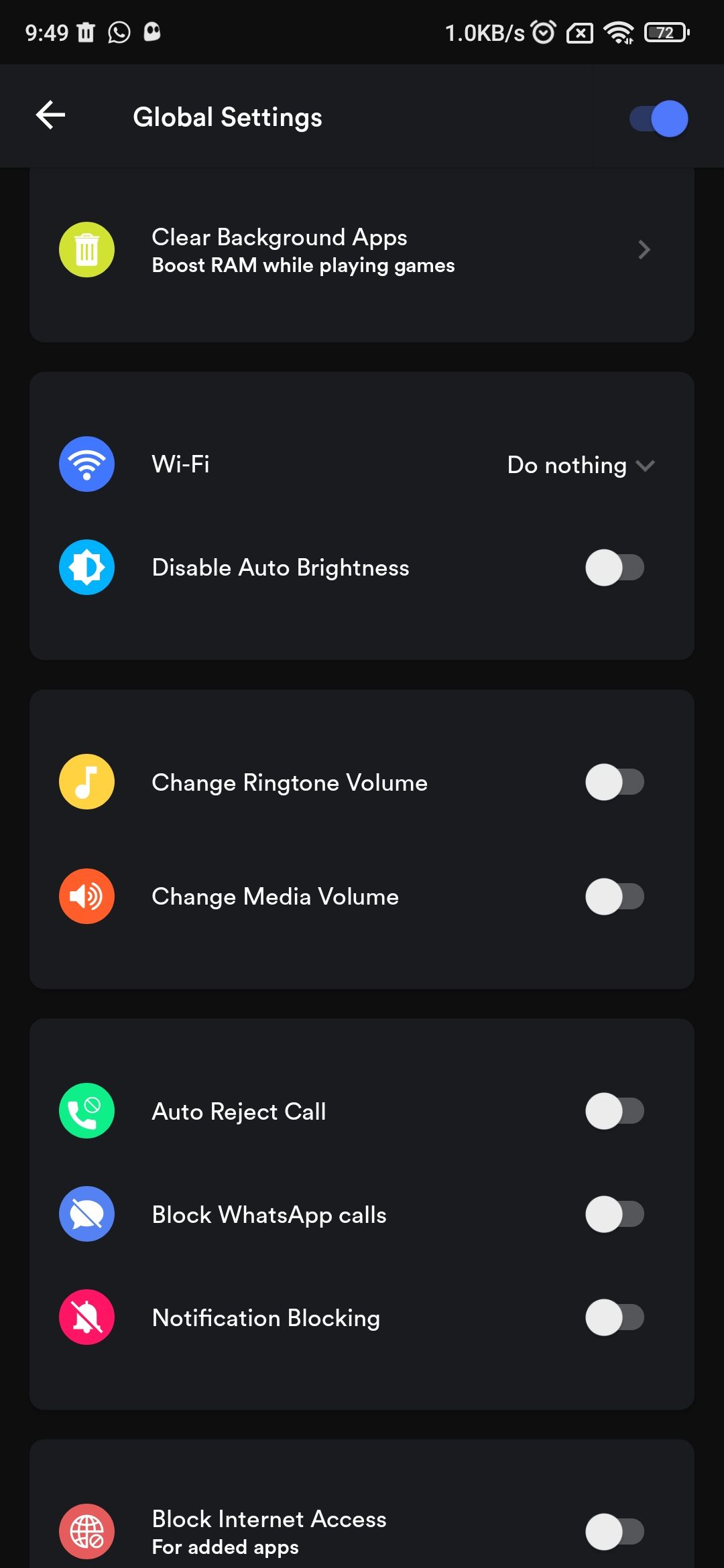Toggle Change Ringtone Volume on
Image resolution: width=724 pixels, height=1568 pixels.
click(614, 782)
